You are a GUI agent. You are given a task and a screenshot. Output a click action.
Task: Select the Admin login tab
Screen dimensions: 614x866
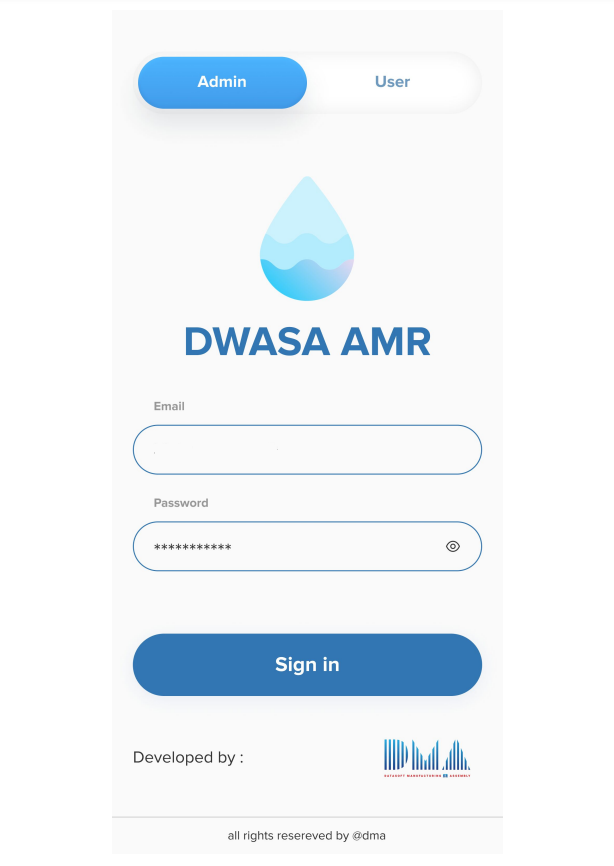pyautogui.click(x=222, y=82)
